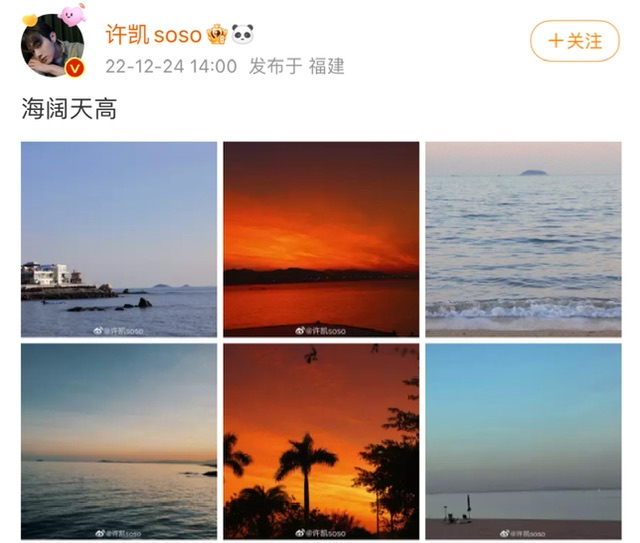The image size is (640, 543).
Task: Follow 许凯soso with the 关注 button
Action: tap(575, 41)
